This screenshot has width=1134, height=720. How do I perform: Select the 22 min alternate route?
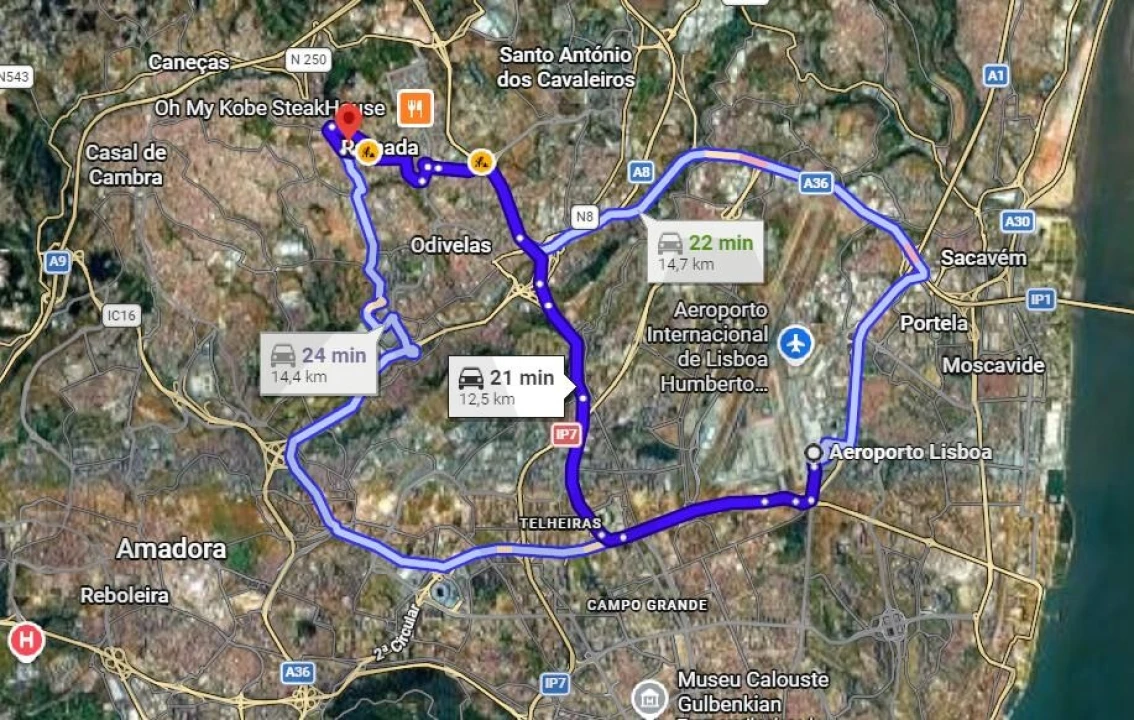tap(706, 251)
